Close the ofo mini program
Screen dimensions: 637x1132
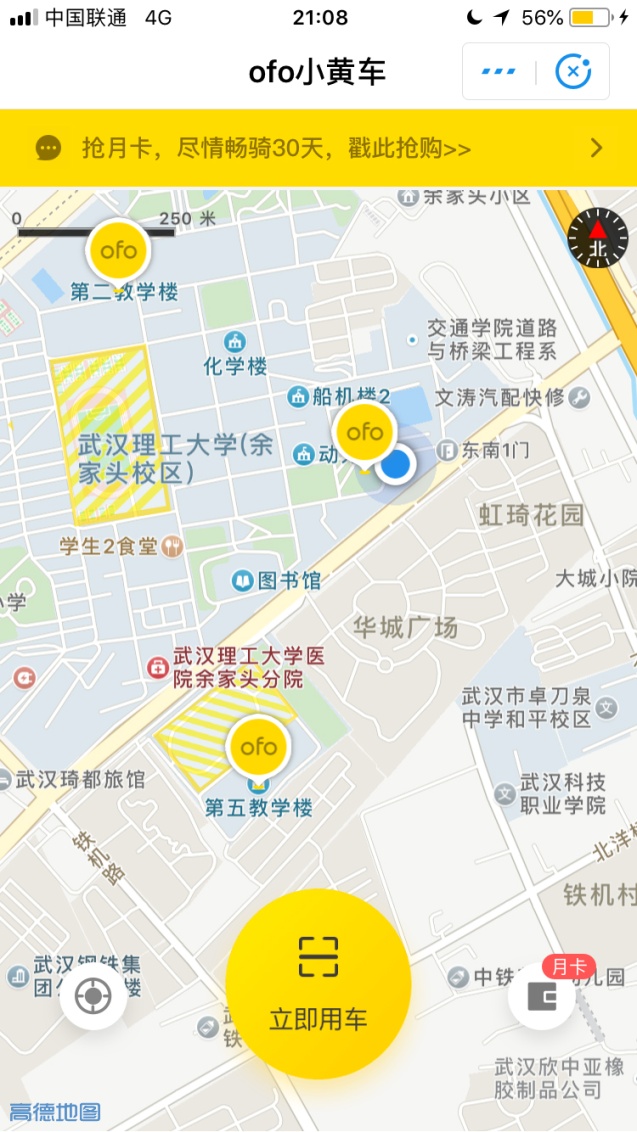[573, 72]
